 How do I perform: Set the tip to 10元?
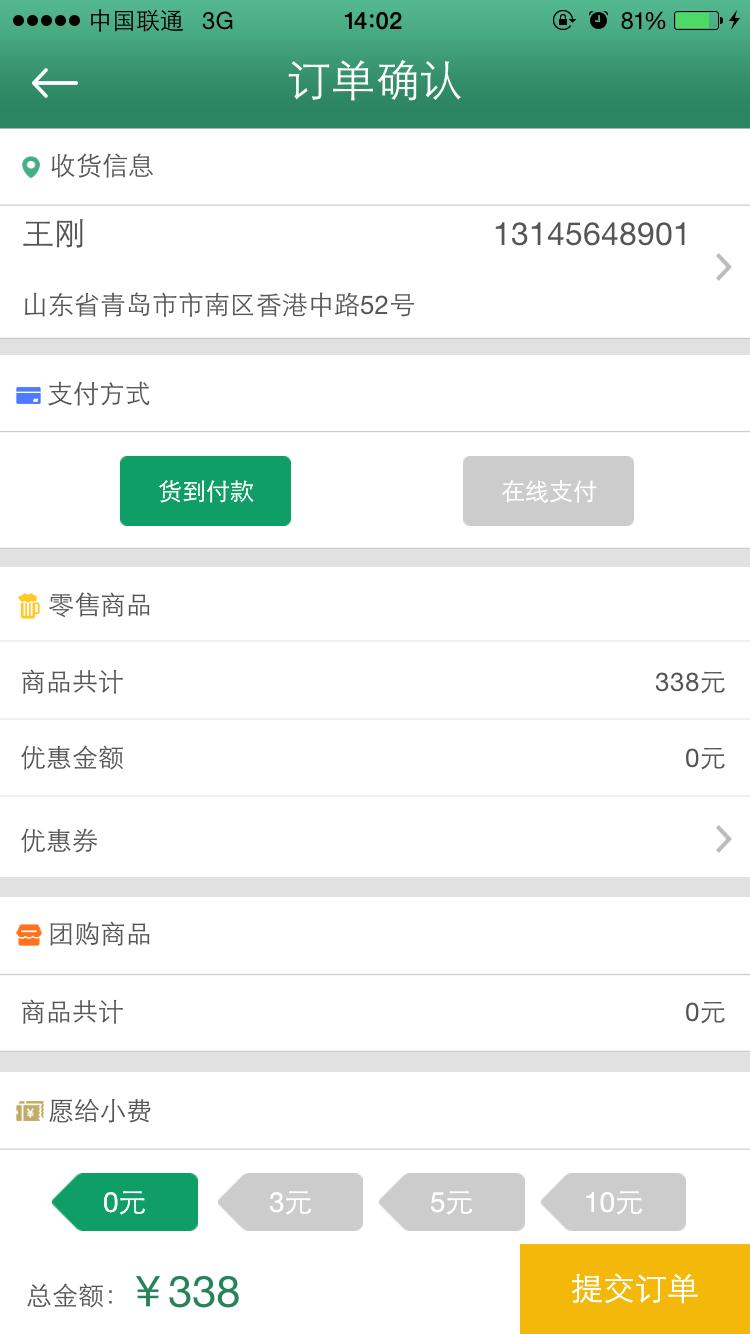pos(615,1202)
